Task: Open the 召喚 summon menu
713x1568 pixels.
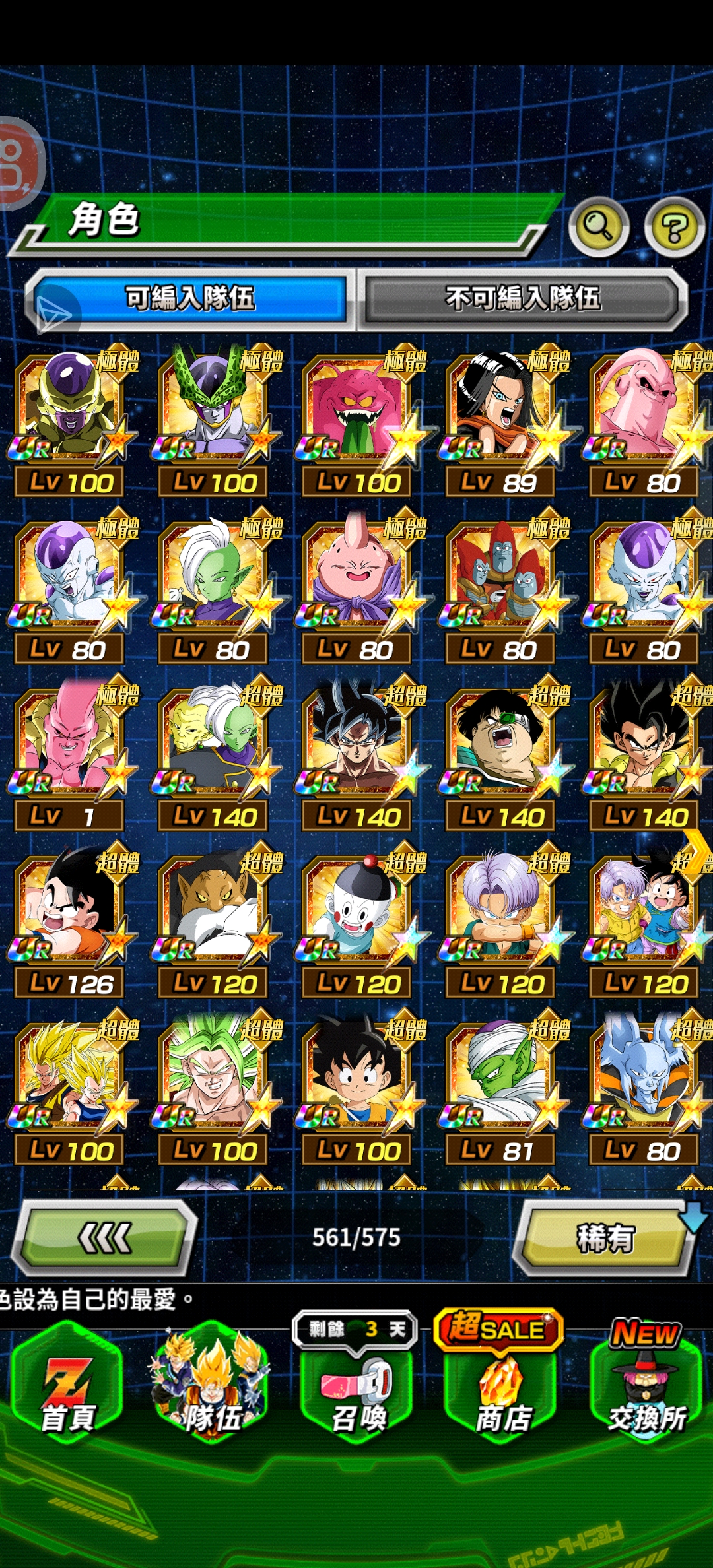Action: [x=356, y=1392]
